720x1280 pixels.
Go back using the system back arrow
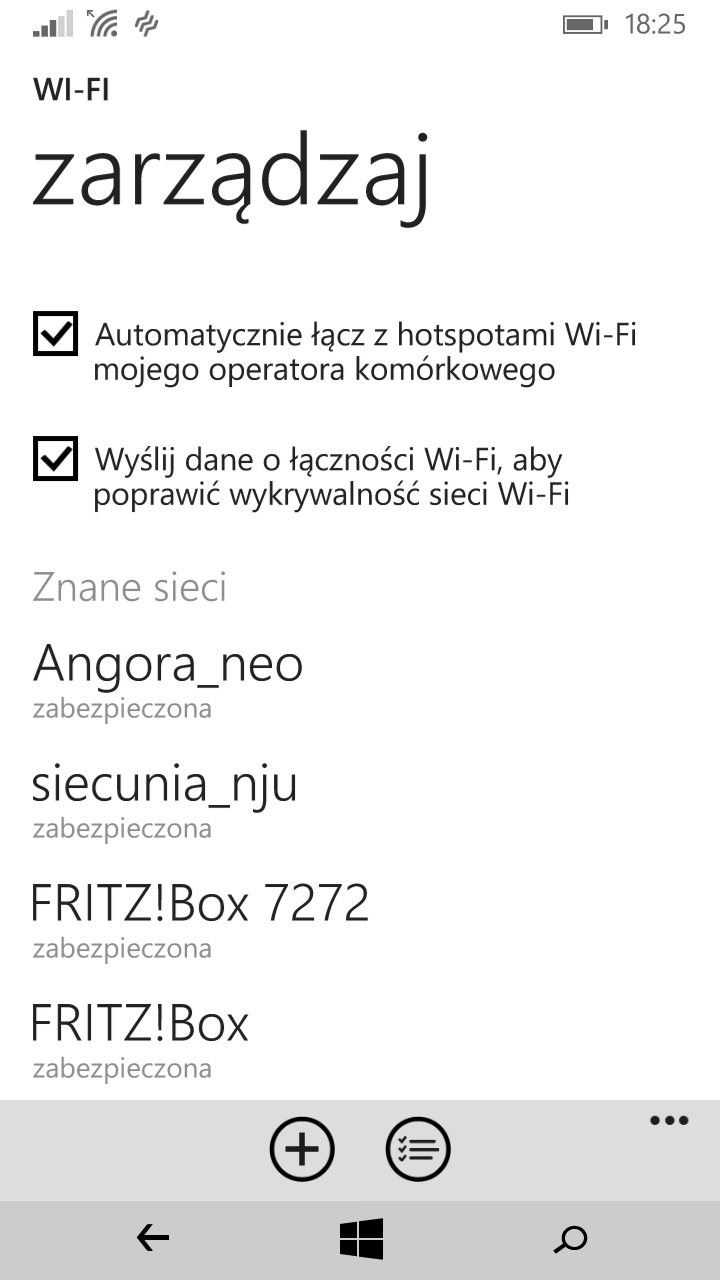pos(153,1240)
